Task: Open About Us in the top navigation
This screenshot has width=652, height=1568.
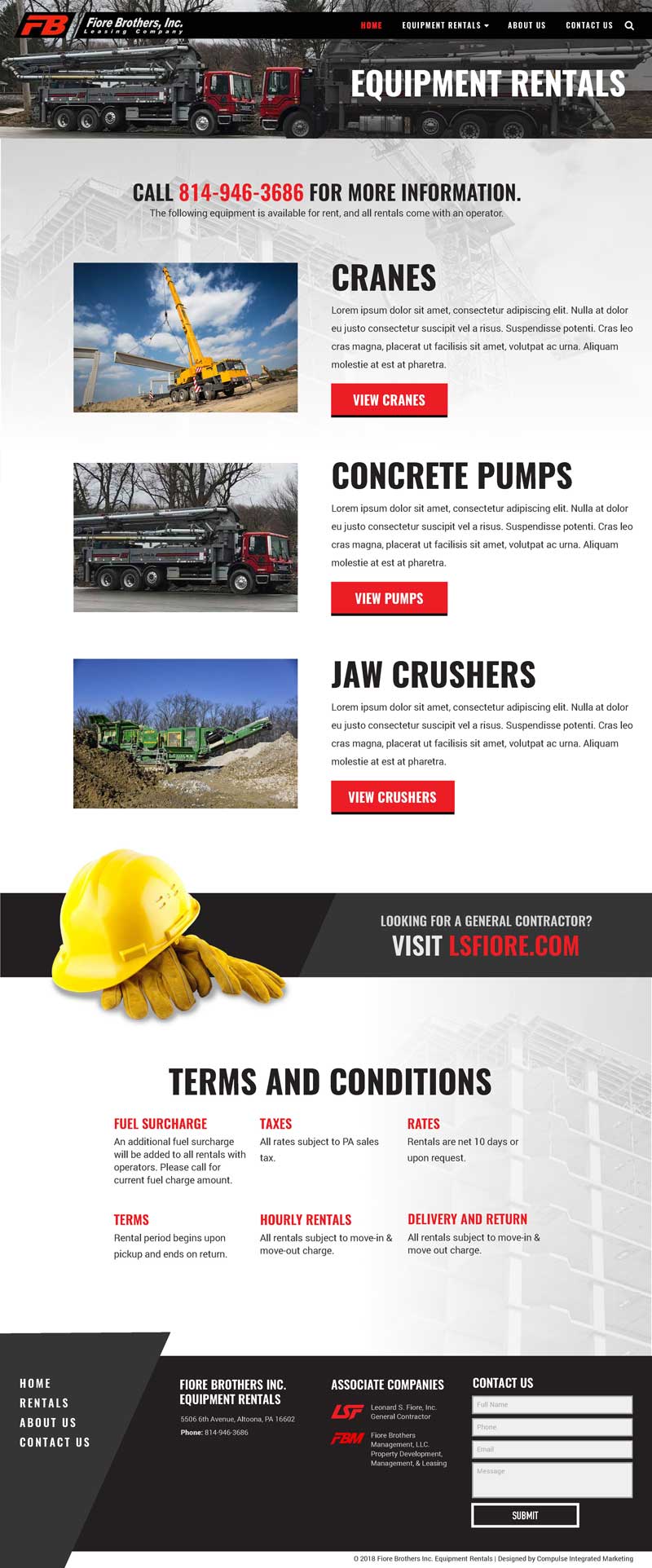Action: click(526, 25)
